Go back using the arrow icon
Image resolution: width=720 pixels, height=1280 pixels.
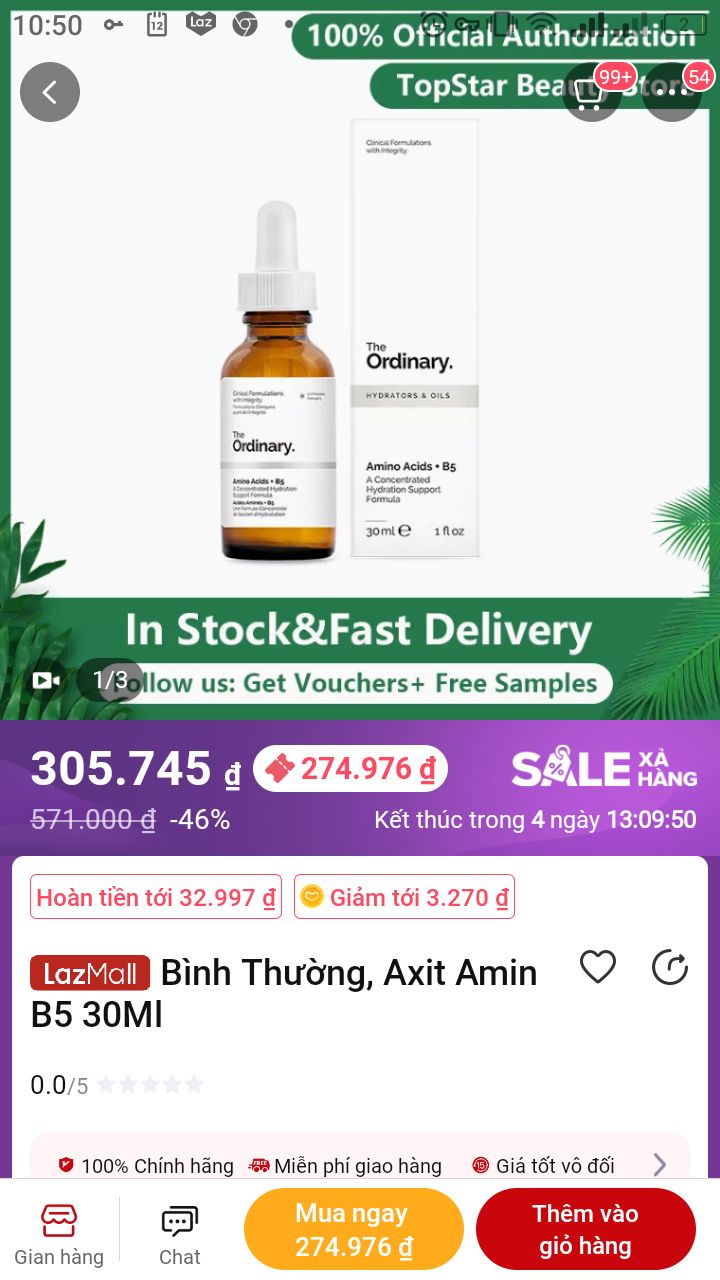pos(50,92)
